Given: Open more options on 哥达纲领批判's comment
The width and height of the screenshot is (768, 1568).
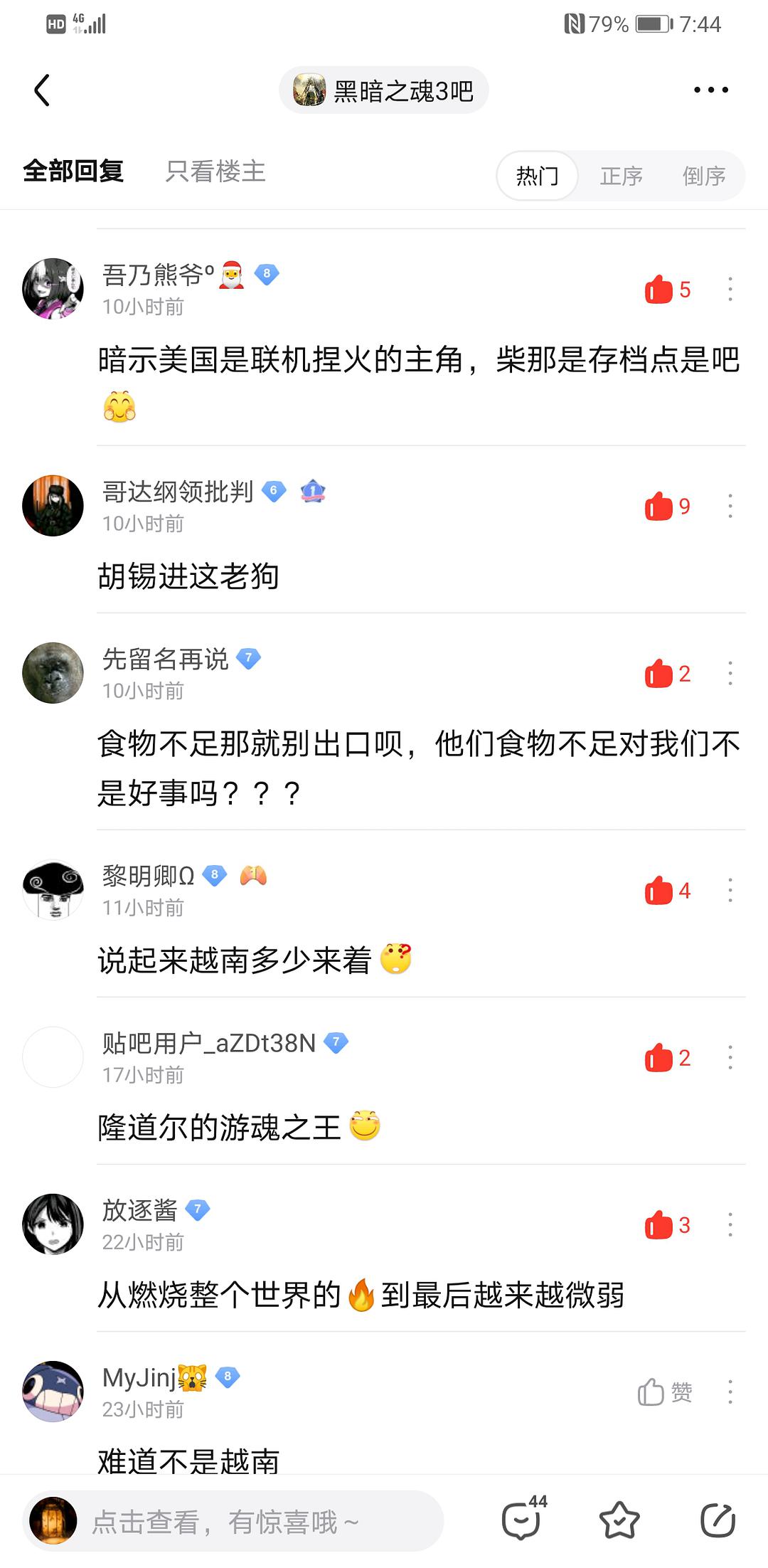Looking at the screenshot, I should (730, 506).
